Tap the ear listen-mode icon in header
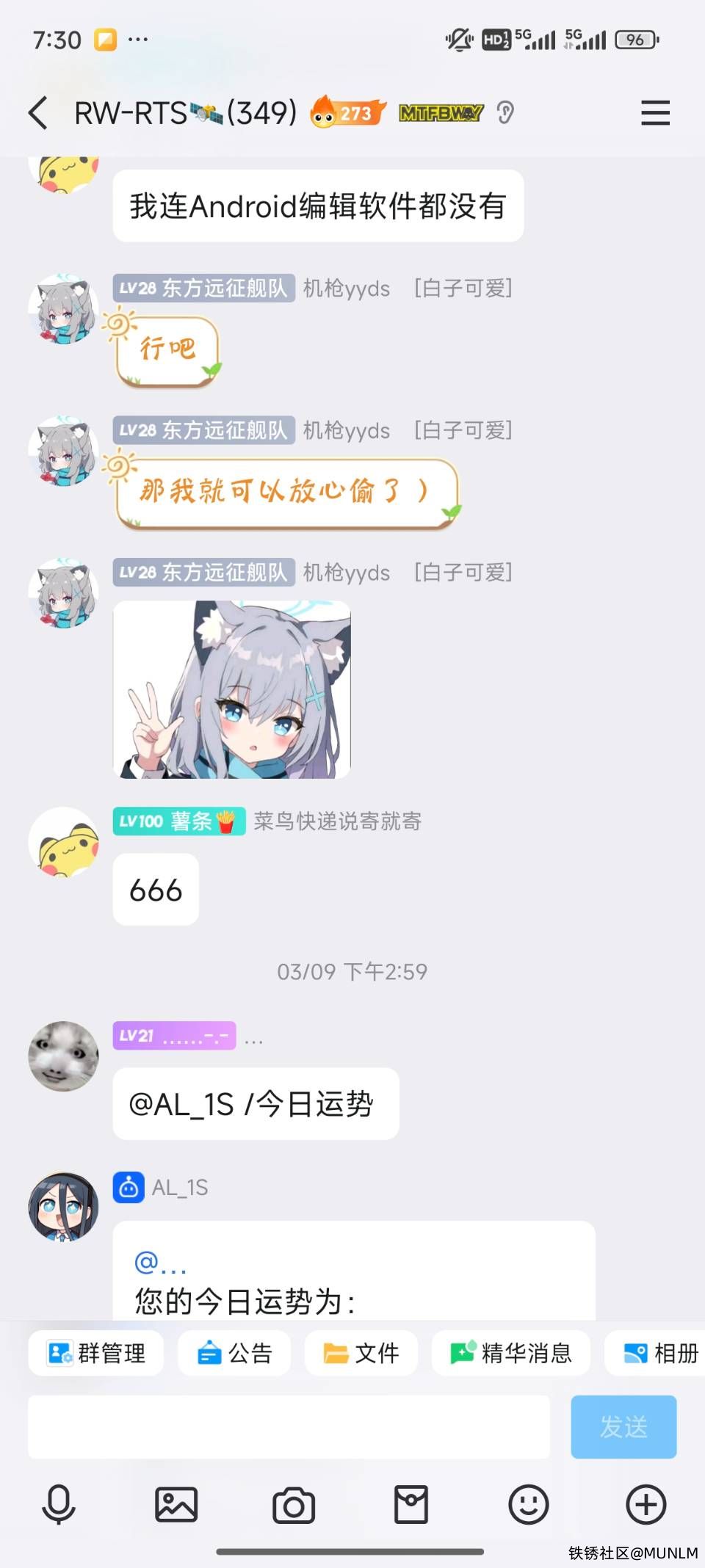 505,113
